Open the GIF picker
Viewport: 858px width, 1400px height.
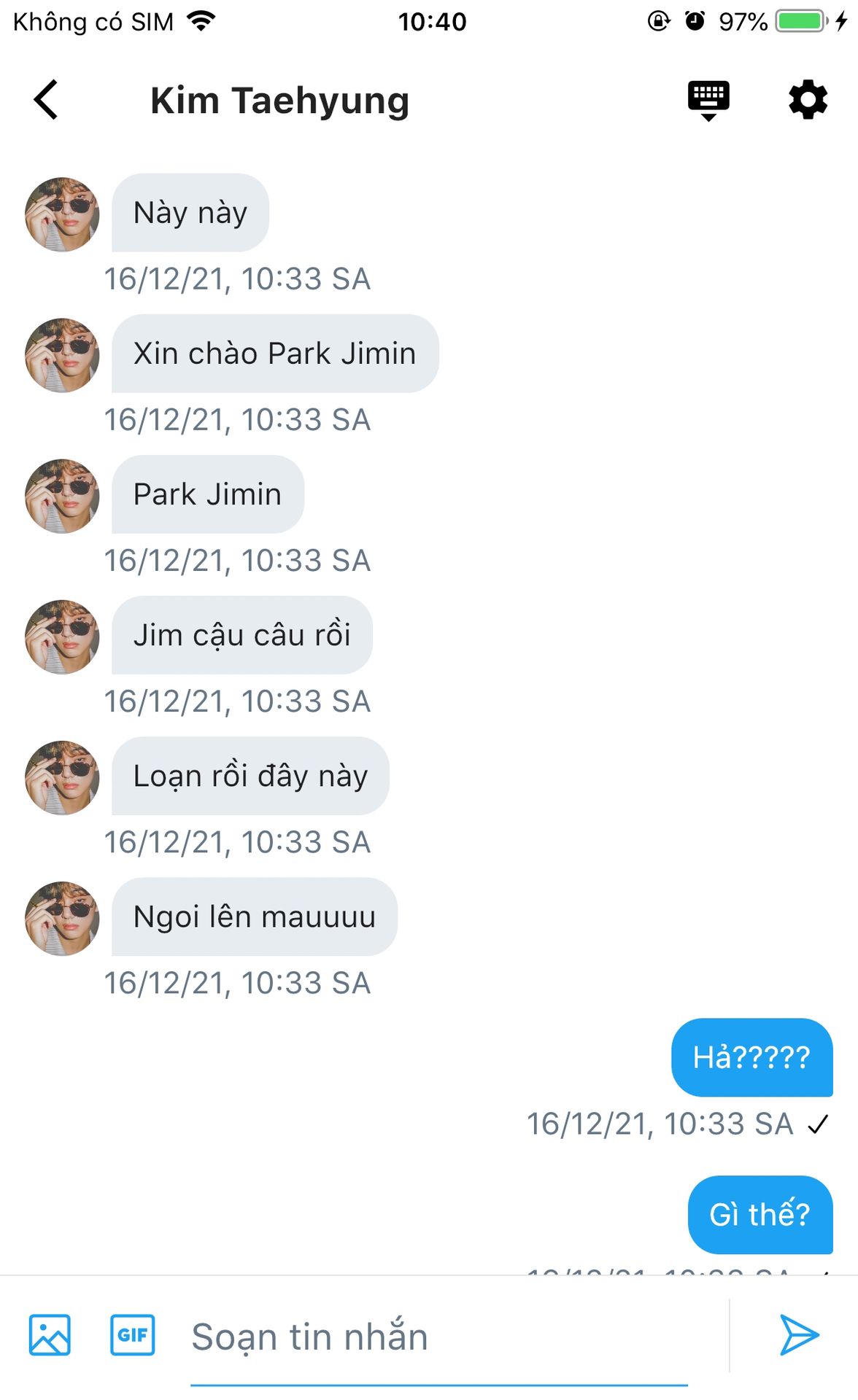click(132, 1335)
